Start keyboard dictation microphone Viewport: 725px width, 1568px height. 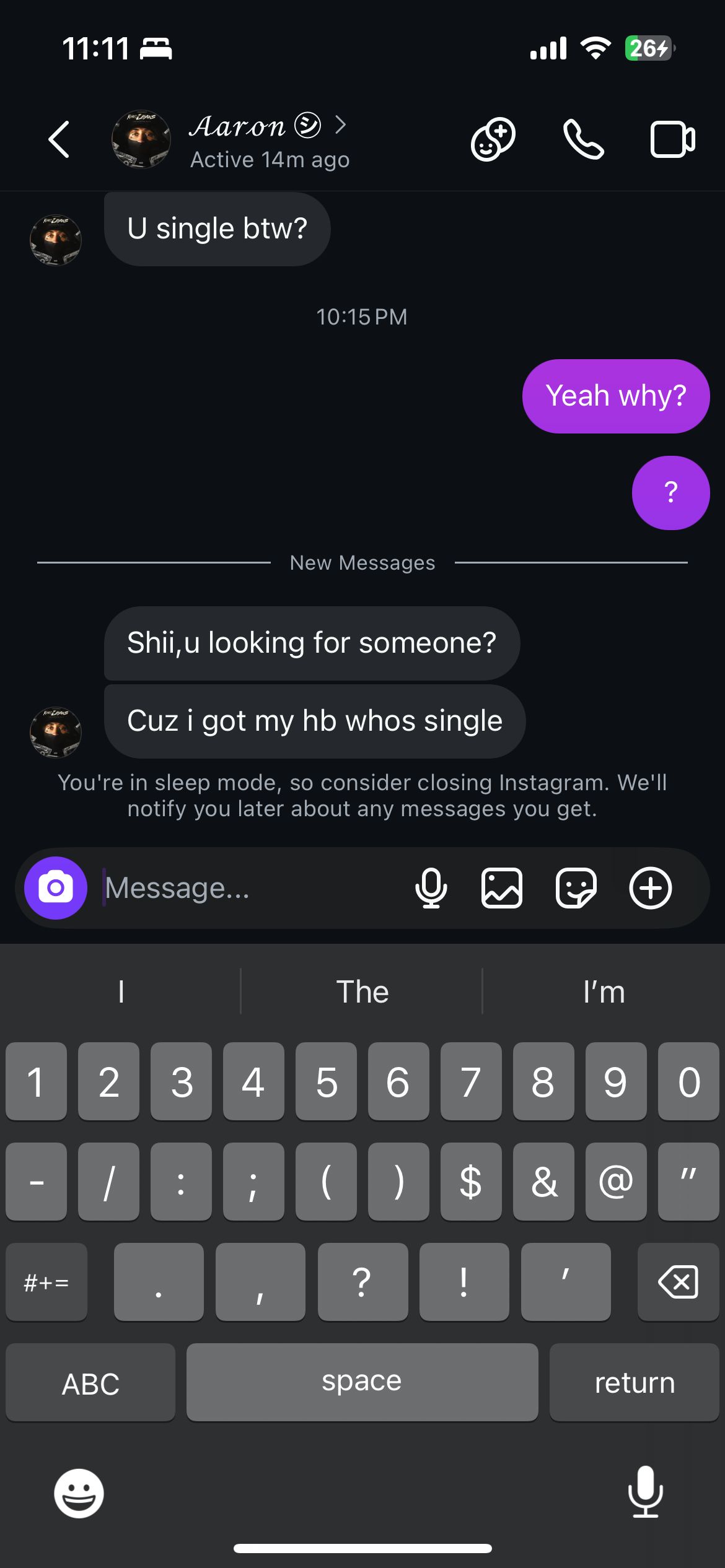point(646,1493)
